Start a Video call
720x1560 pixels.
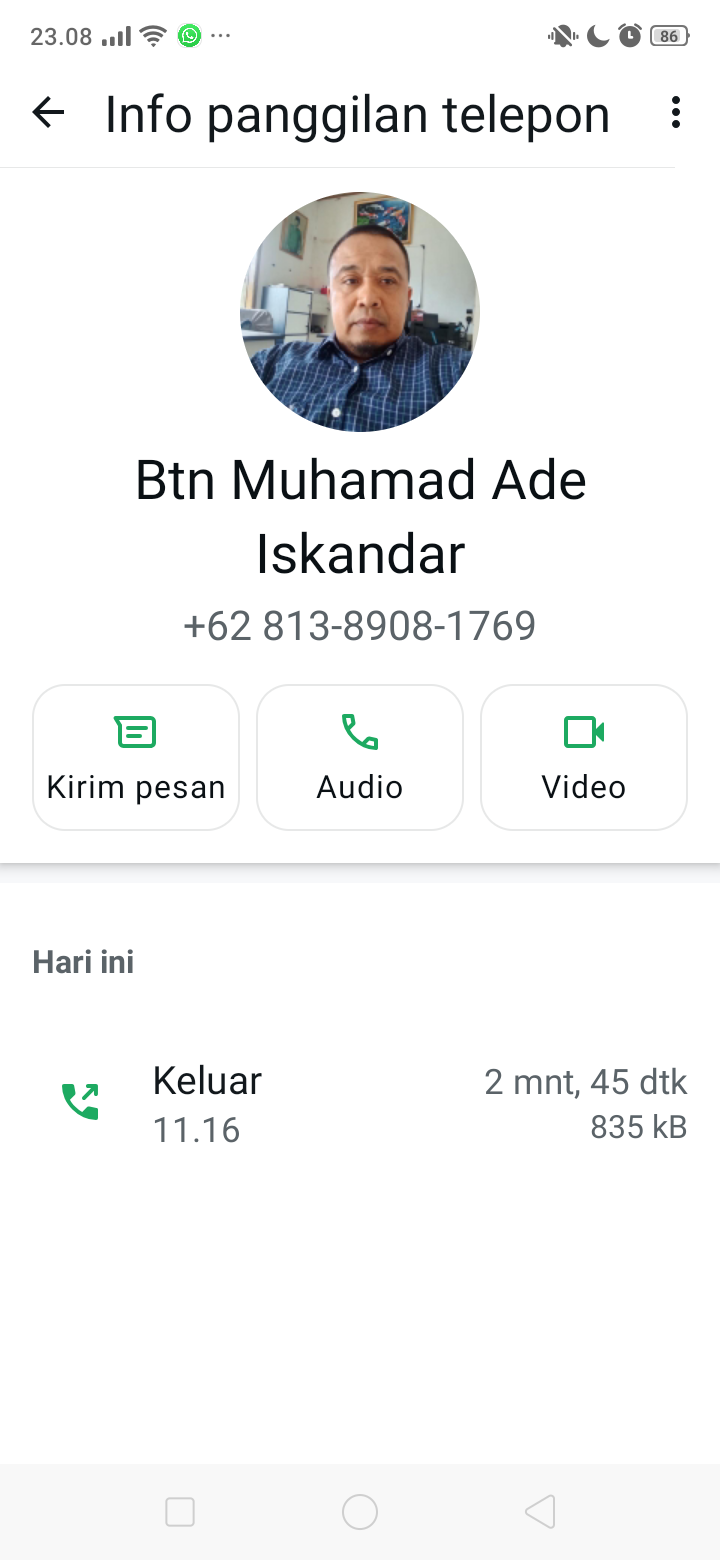tap(584, 757)
